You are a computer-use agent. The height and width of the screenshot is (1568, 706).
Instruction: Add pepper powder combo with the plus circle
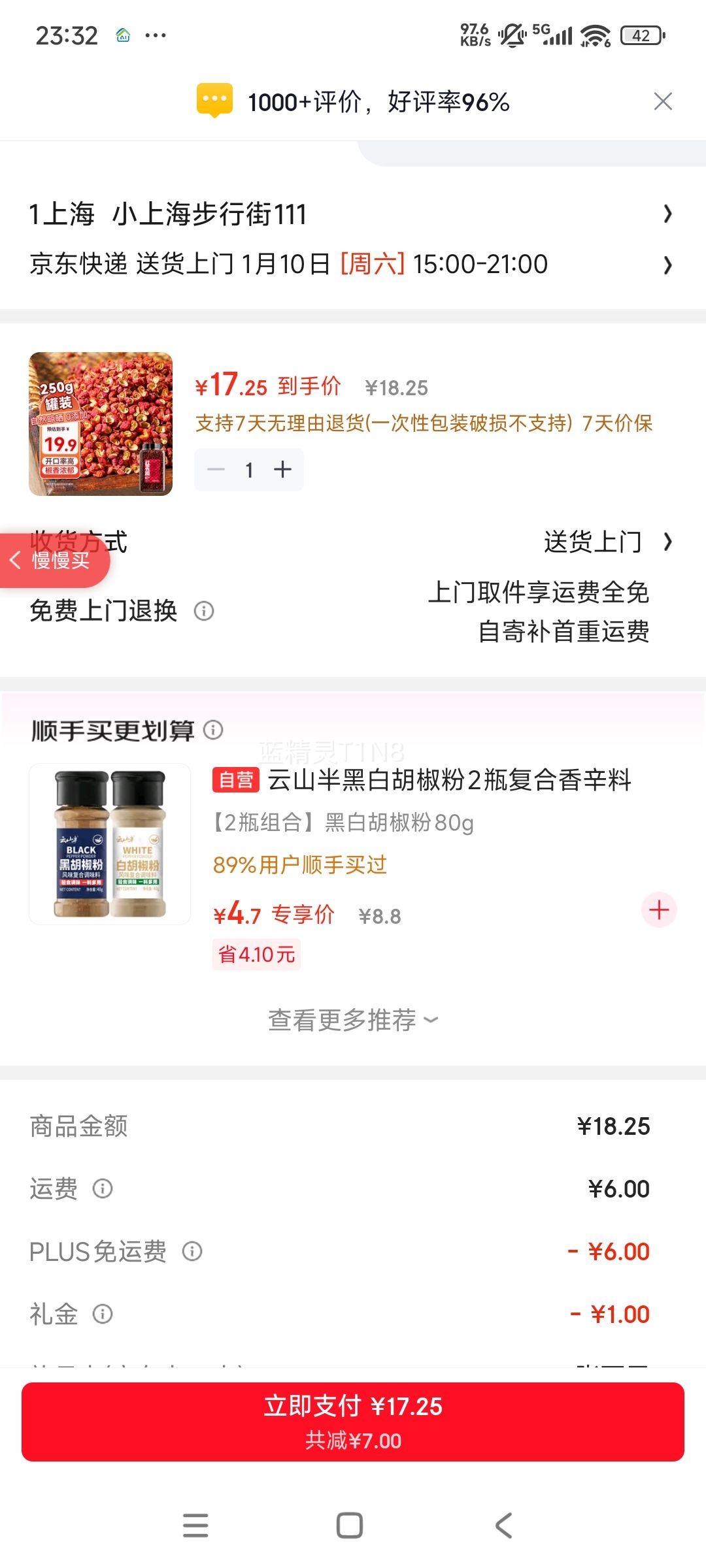[x=658, y=908]
